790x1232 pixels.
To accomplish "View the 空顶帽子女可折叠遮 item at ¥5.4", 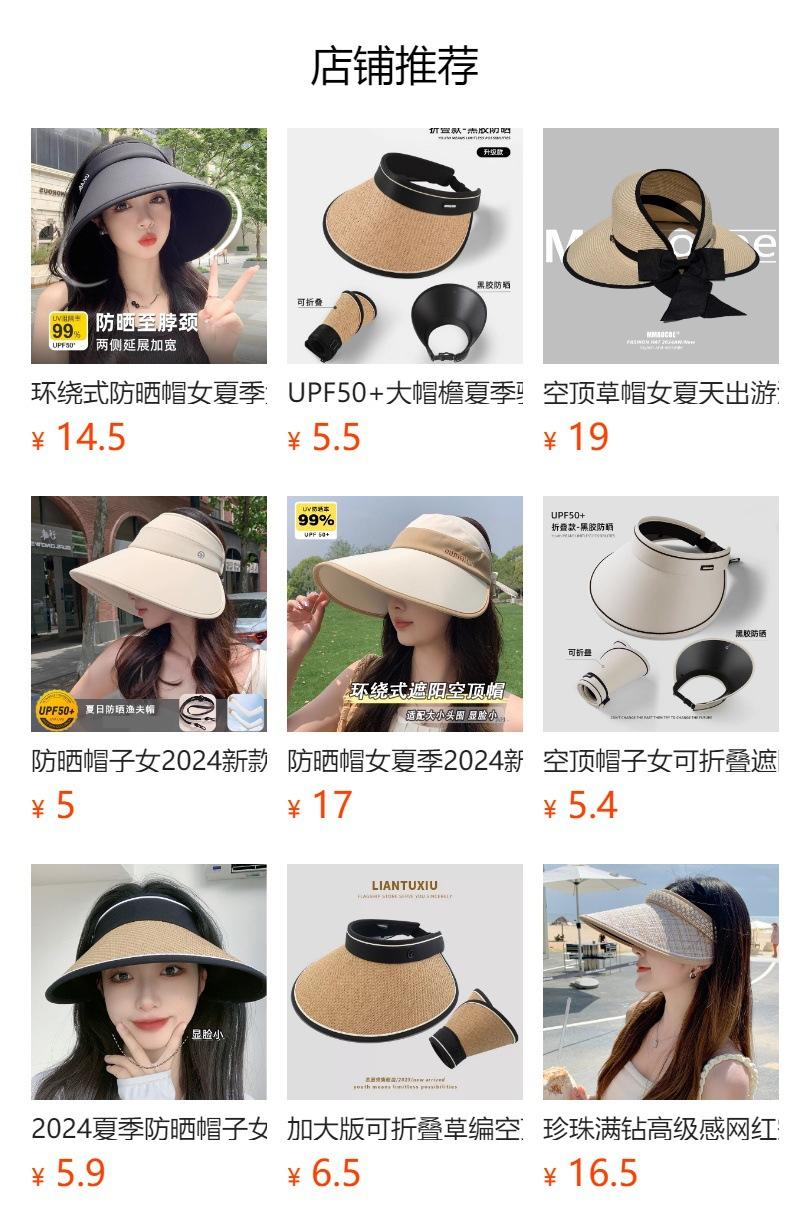I will coord(661,660).
